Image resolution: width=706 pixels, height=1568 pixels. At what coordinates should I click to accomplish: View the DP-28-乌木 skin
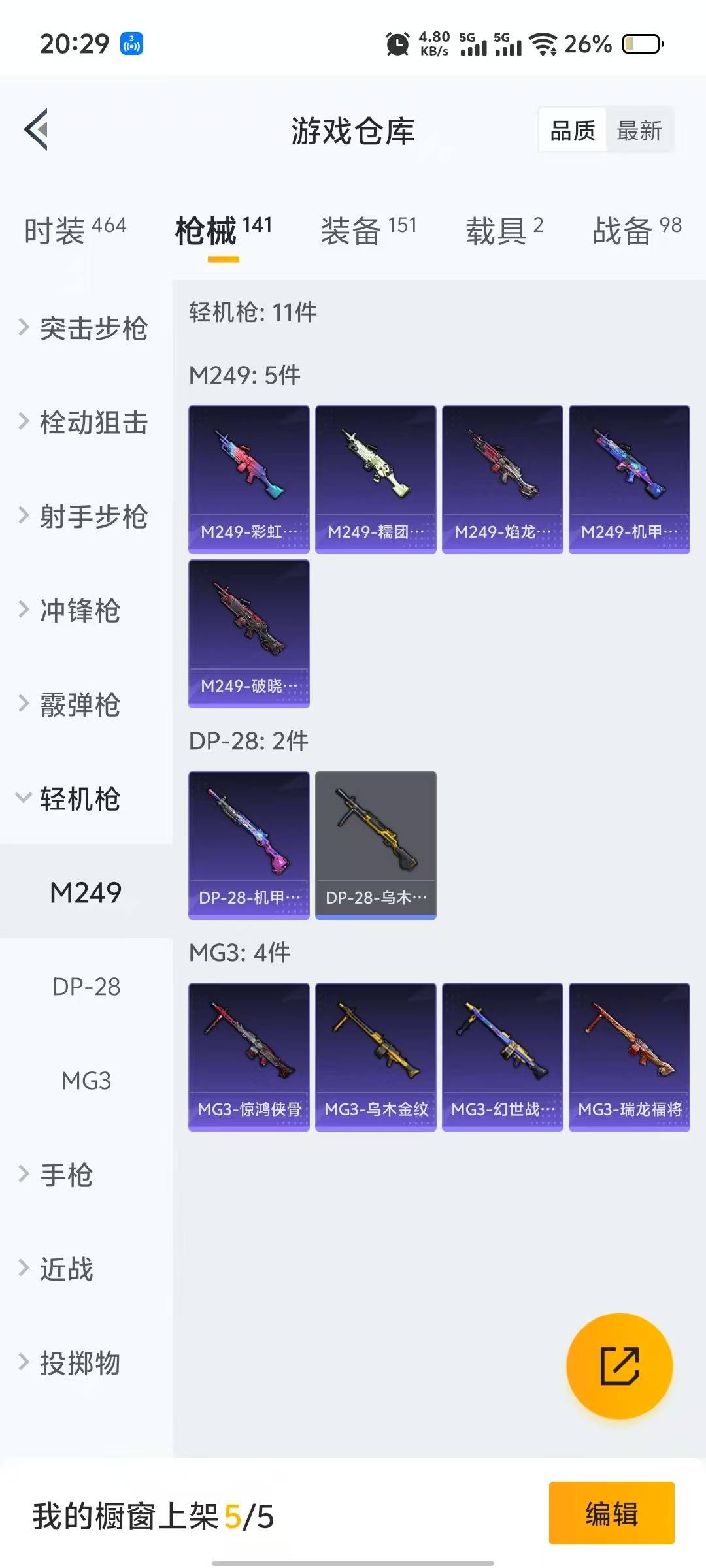click(375, 845)
